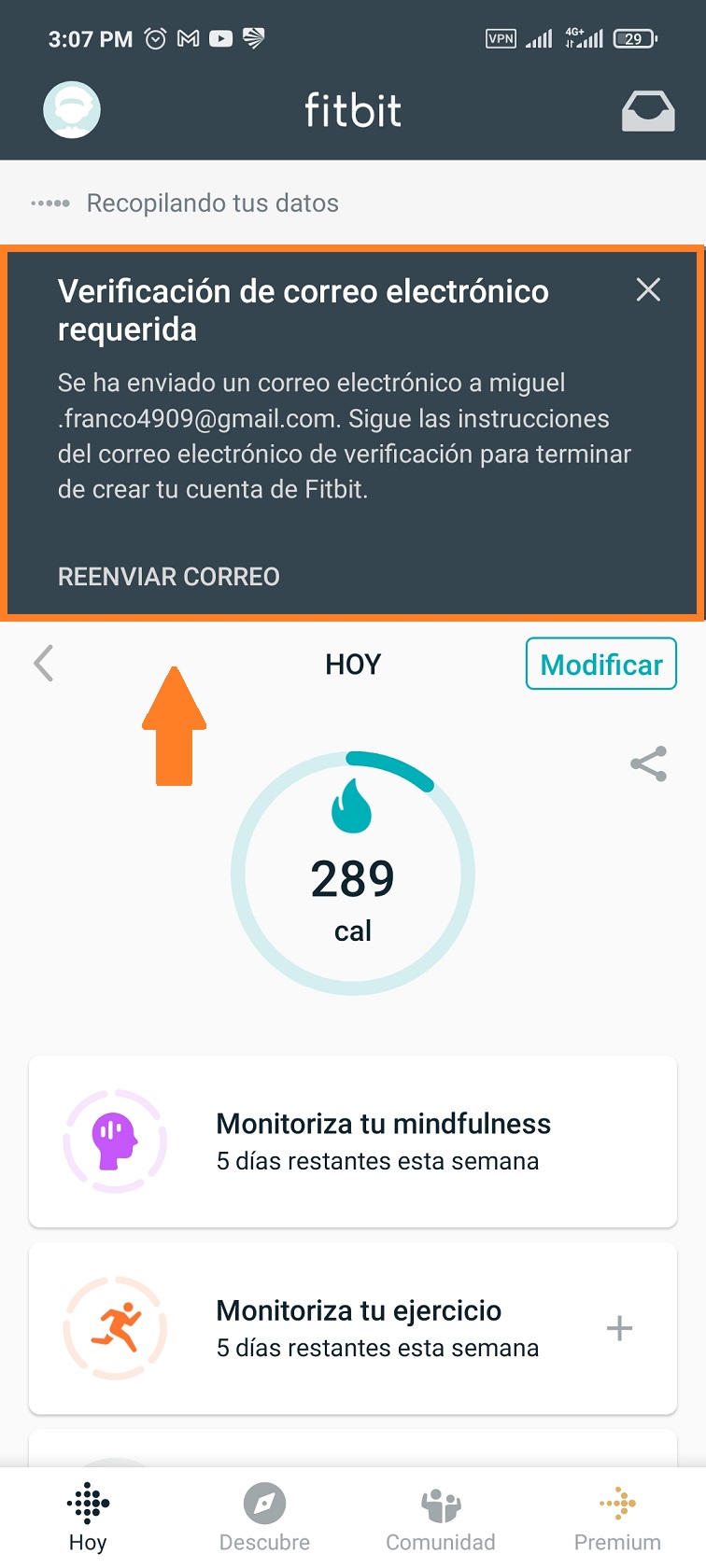Open Monitoriza tu mindfulness card
This screenshot has height=1568, width=706.
tap(353, 1141)
